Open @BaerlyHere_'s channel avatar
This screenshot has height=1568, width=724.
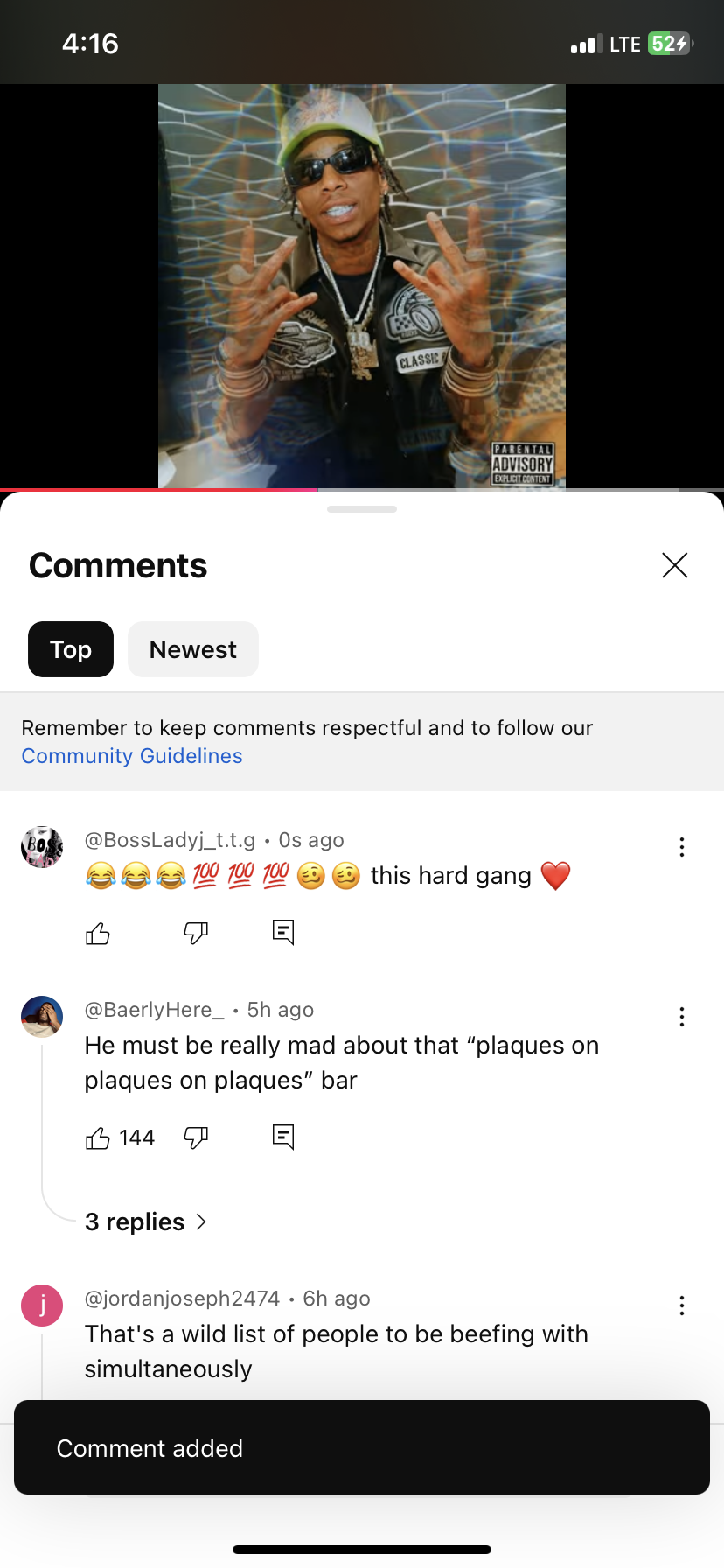click(42, 1017)
